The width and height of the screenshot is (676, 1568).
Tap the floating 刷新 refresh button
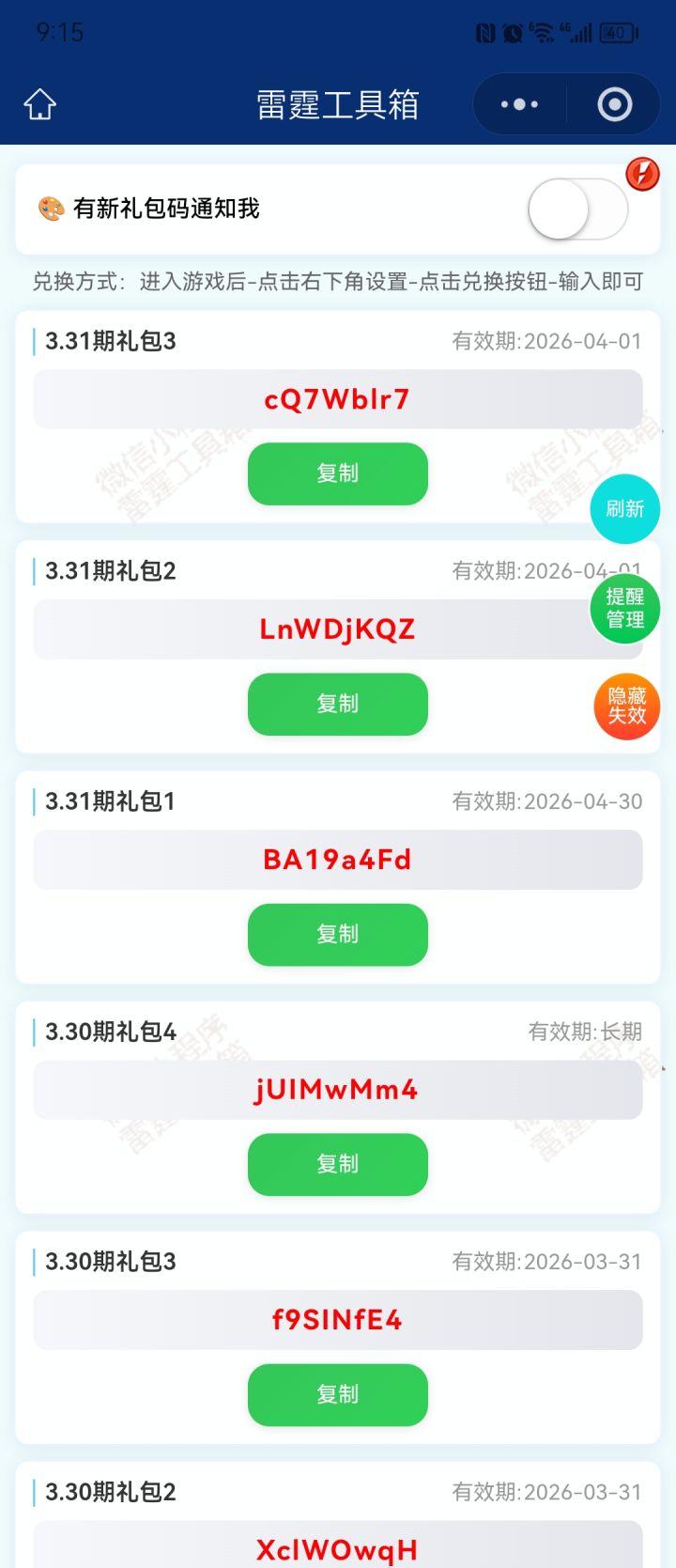[x=624, y=509]
